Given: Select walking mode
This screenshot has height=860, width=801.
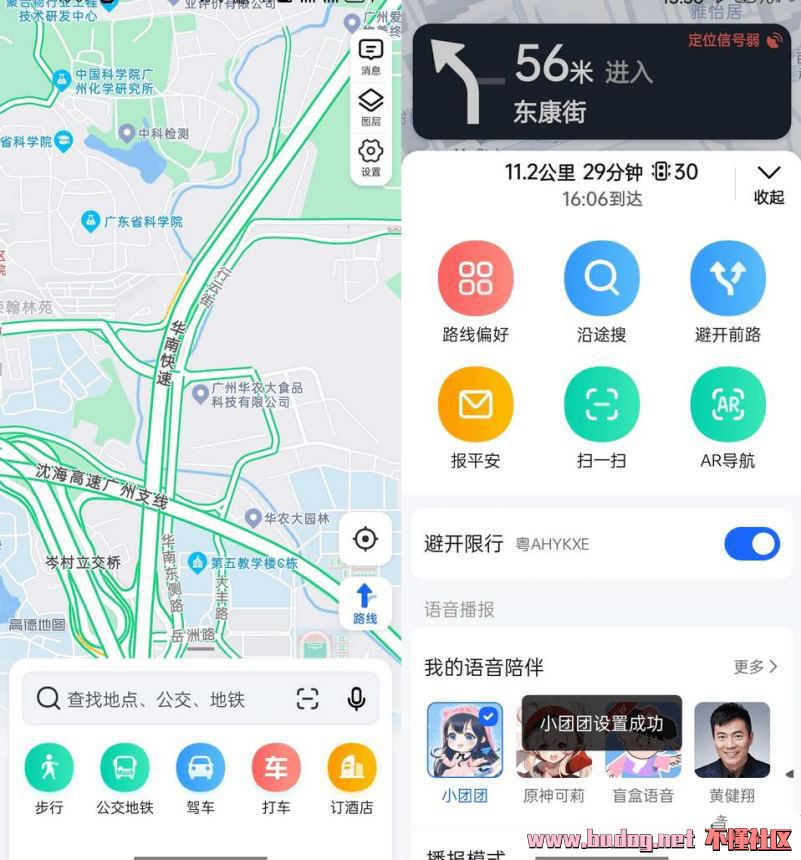Looking at the screenshot, I should click(49, 778).
